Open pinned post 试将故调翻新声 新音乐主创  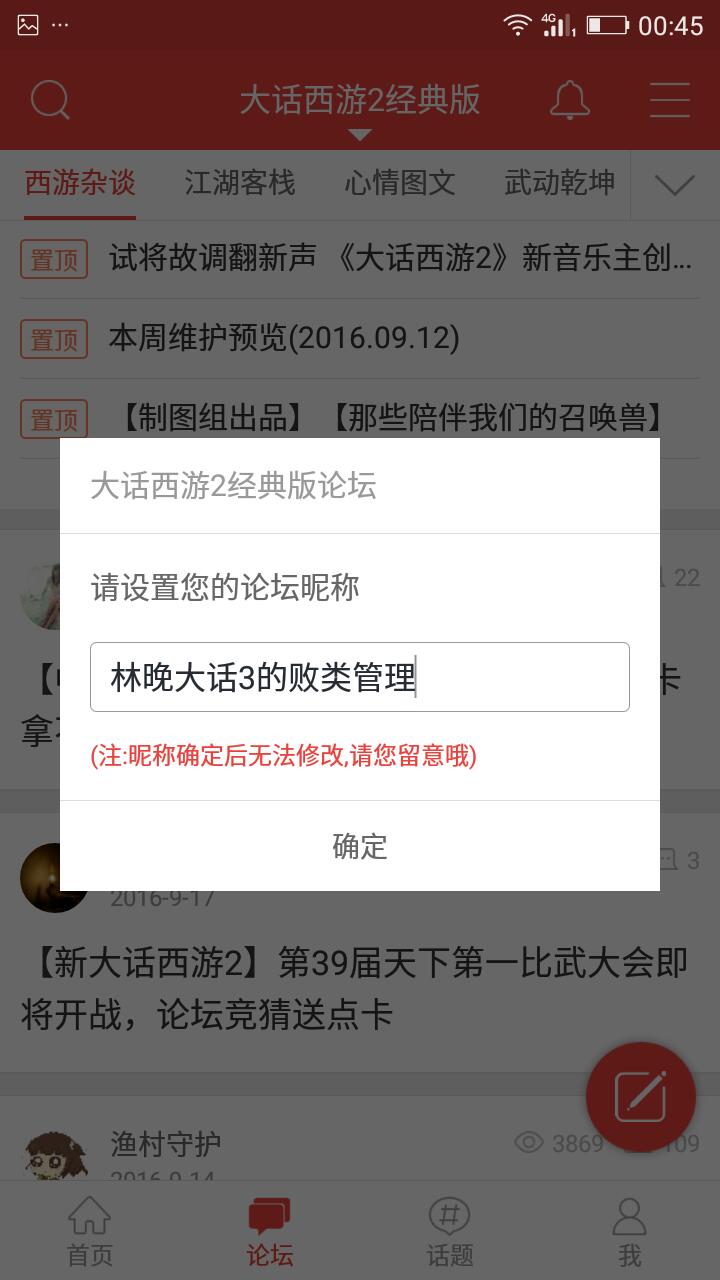pyautogui.click(x=400, y=259)
